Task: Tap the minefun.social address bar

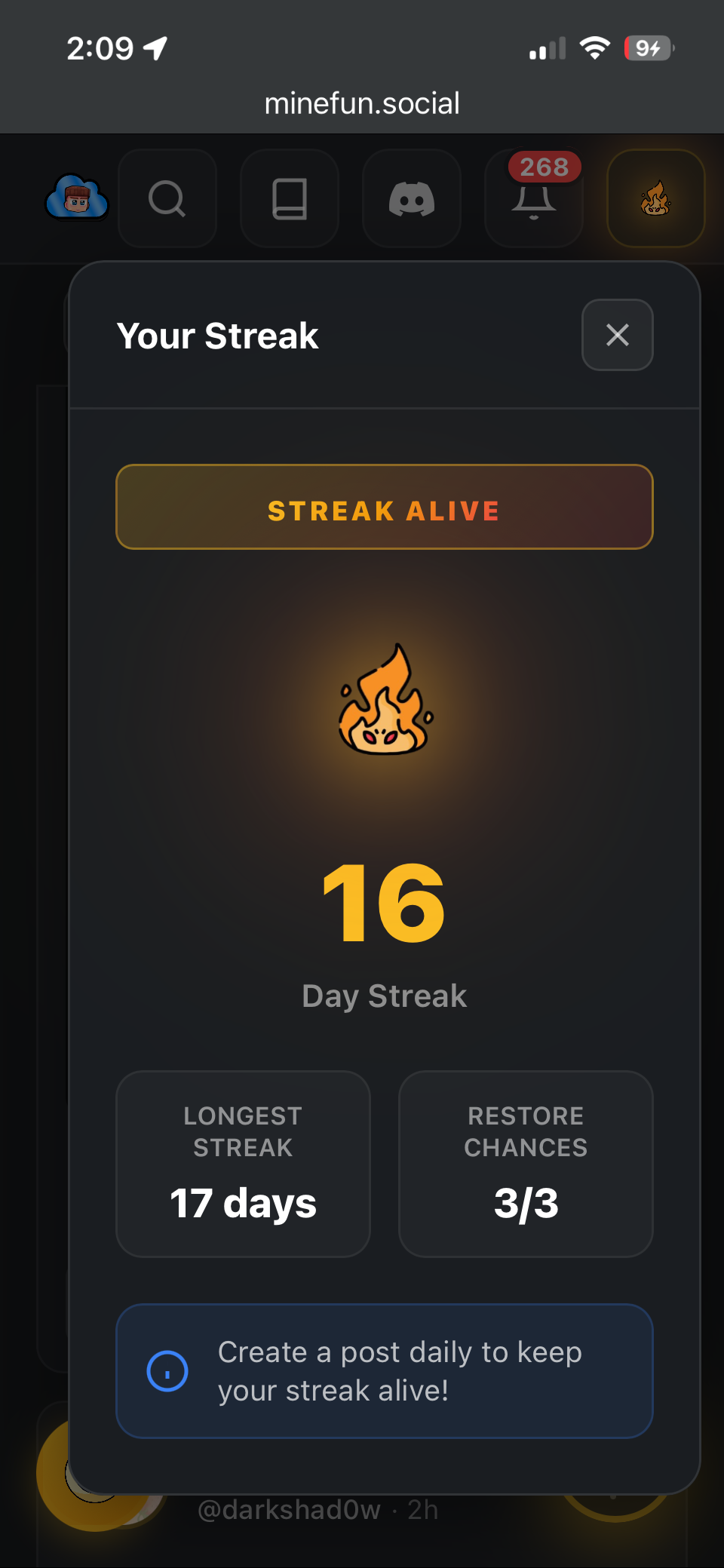Action: pos(362,103)
